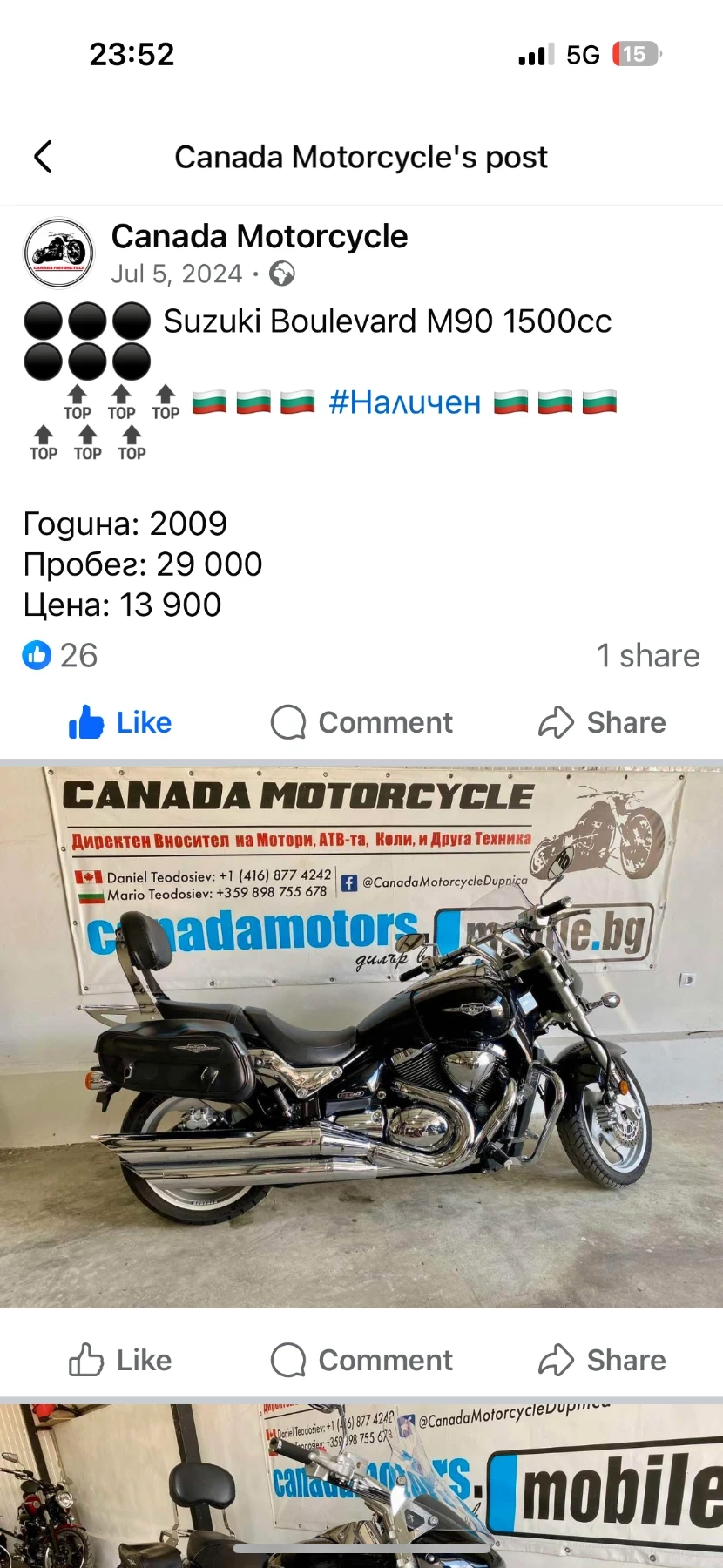
Task: Click the back arrow to leave the post
Action: [44, 157]
